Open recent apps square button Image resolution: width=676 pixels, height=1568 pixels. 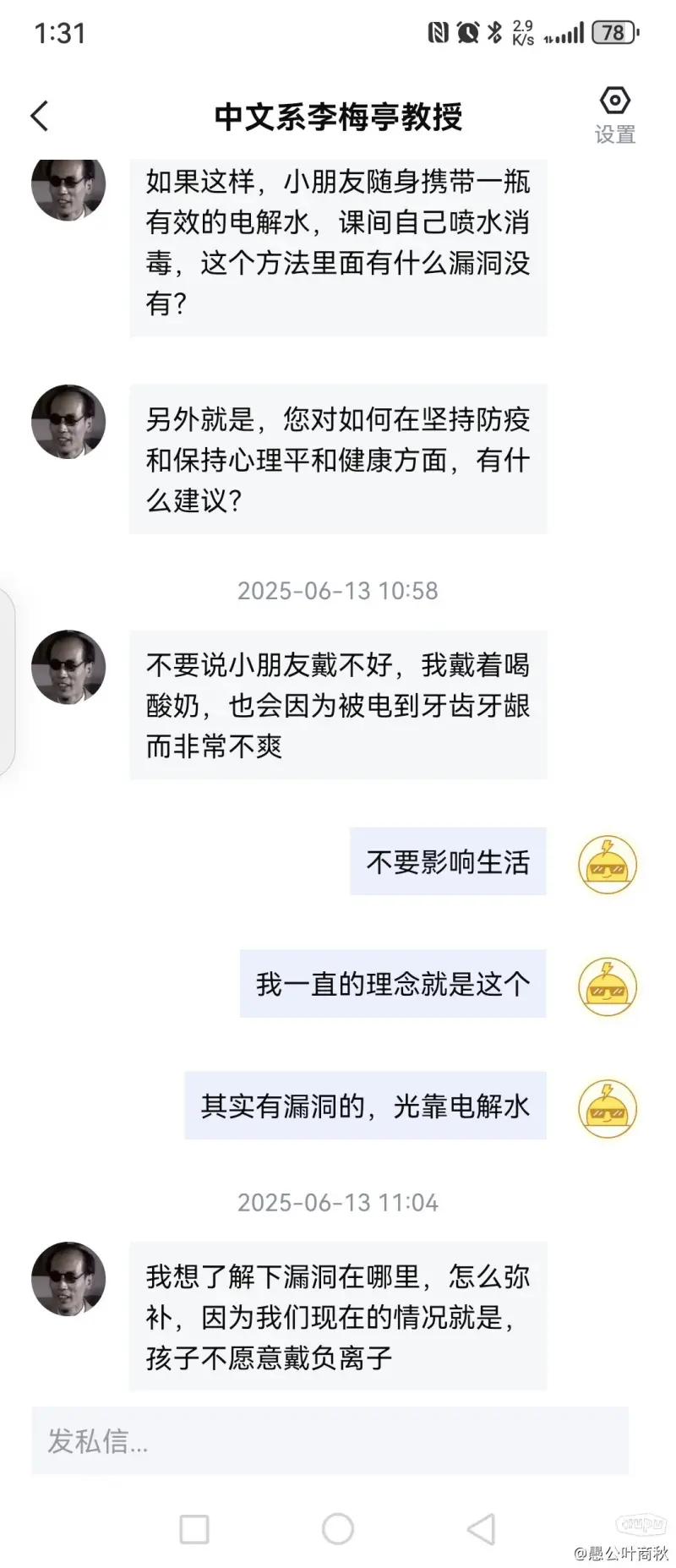tap(194, 1528)
